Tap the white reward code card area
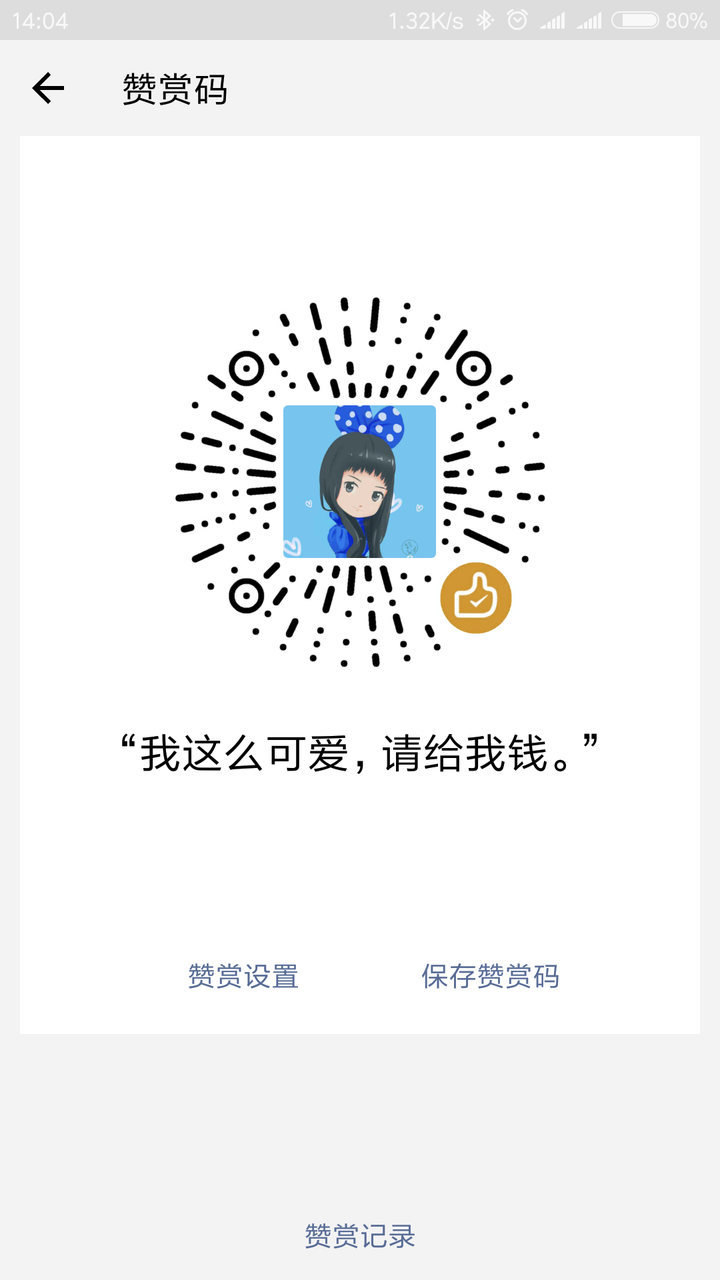The image size is (720, 1280). coord(358,870)
